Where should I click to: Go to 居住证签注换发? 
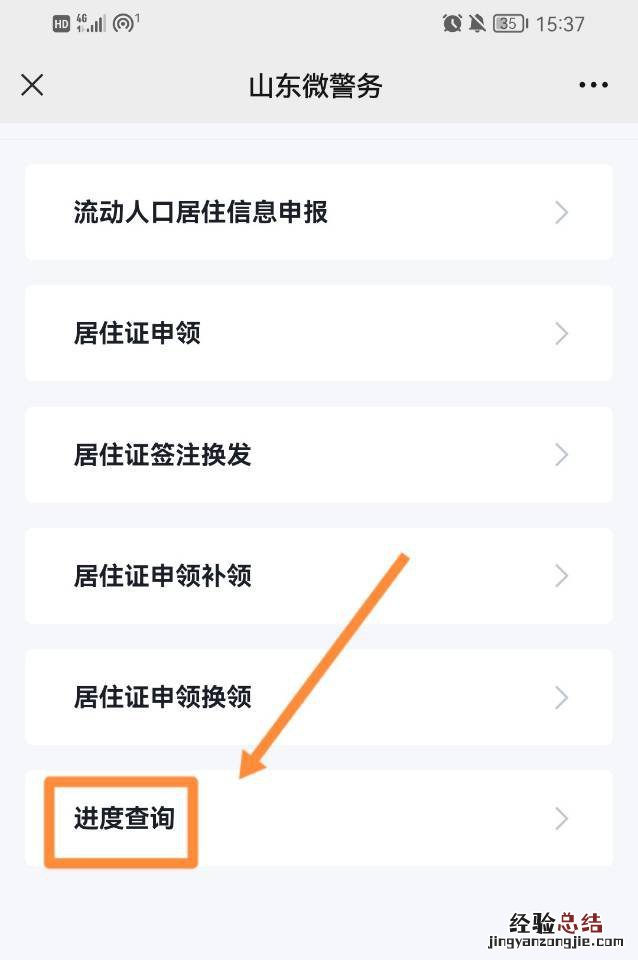point(318,455)
